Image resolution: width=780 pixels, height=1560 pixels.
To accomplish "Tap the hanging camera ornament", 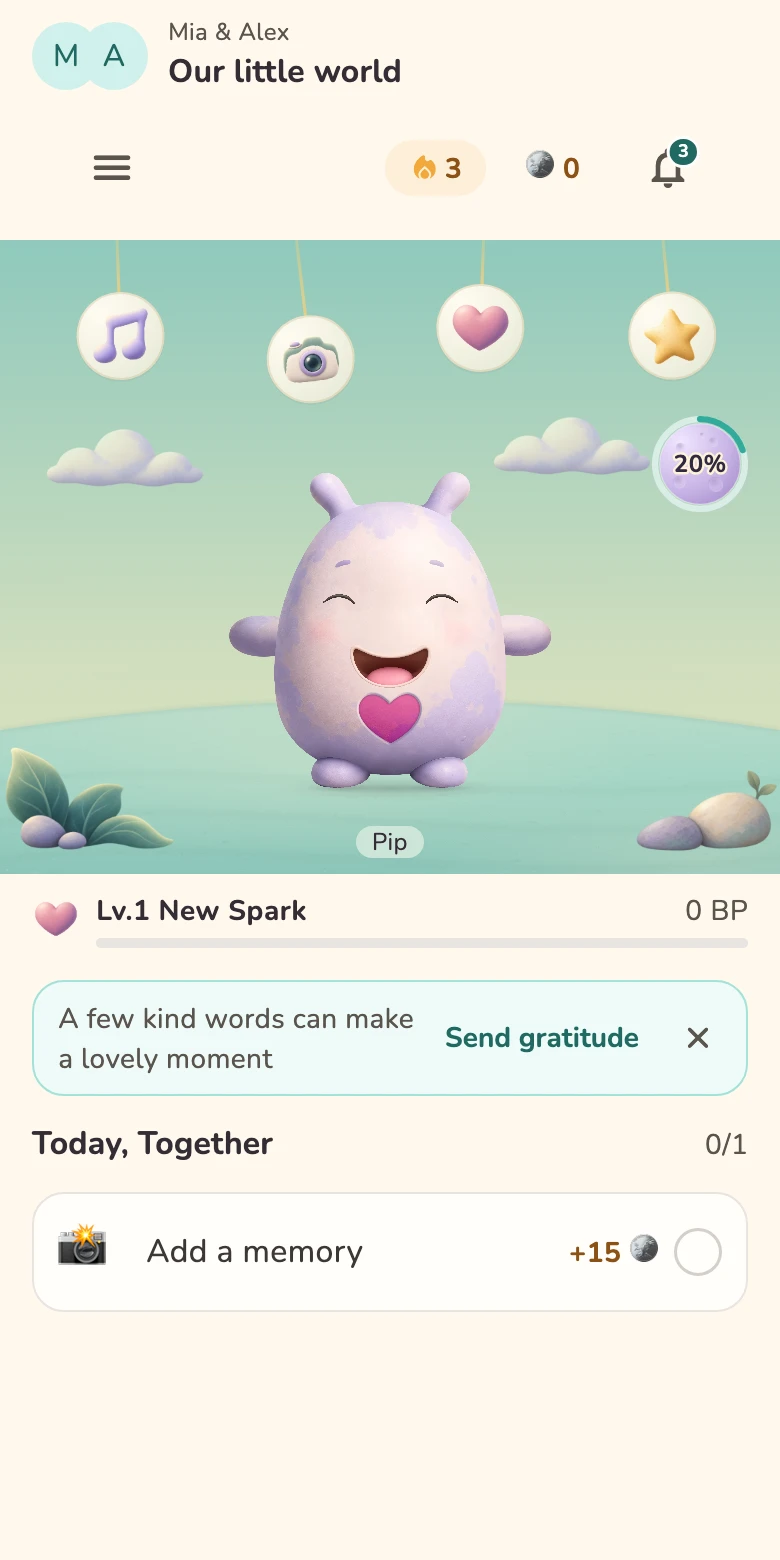I will (x=311, y=359).
